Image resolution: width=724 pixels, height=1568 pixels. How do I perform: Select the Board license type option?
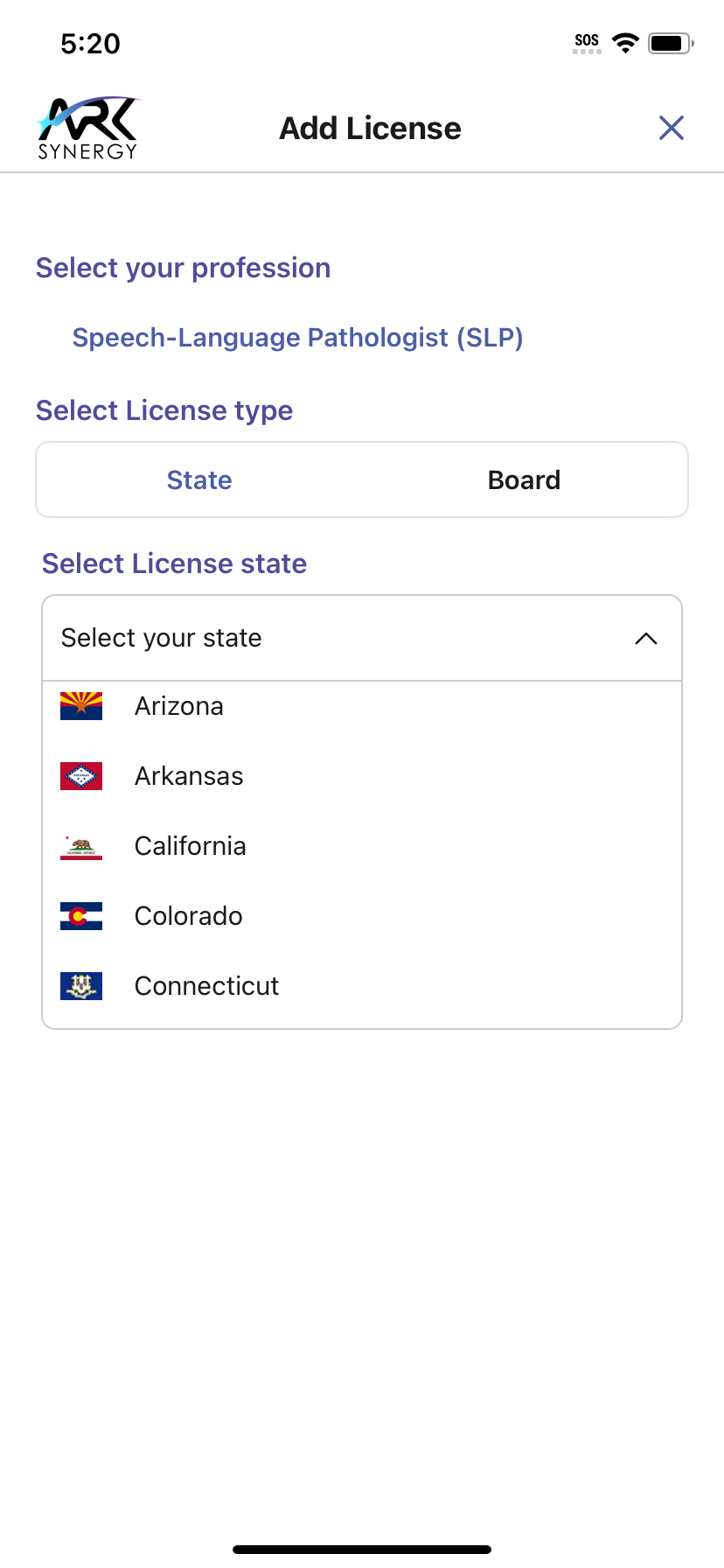[524, 479]
